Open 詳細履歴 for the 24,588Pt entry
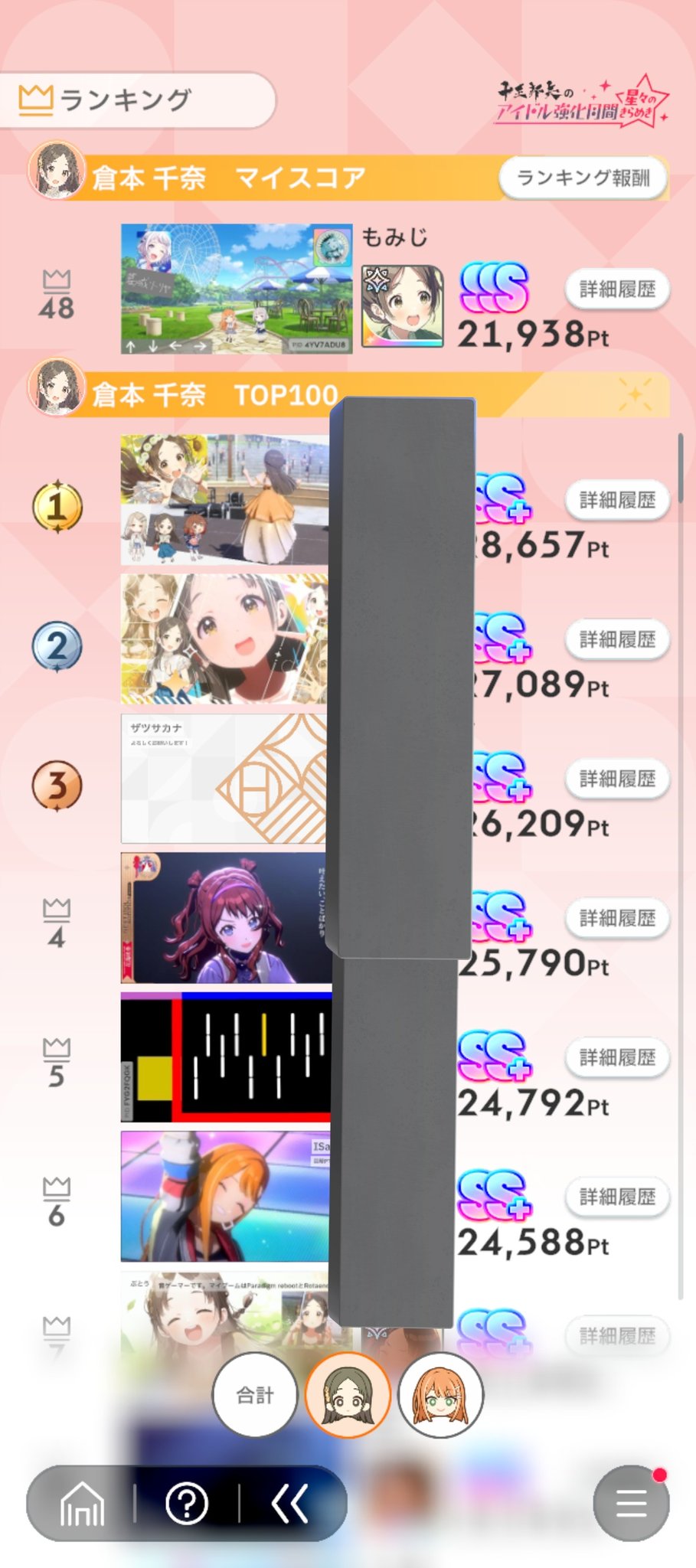696x1568 pixels. coord(617,1197)
